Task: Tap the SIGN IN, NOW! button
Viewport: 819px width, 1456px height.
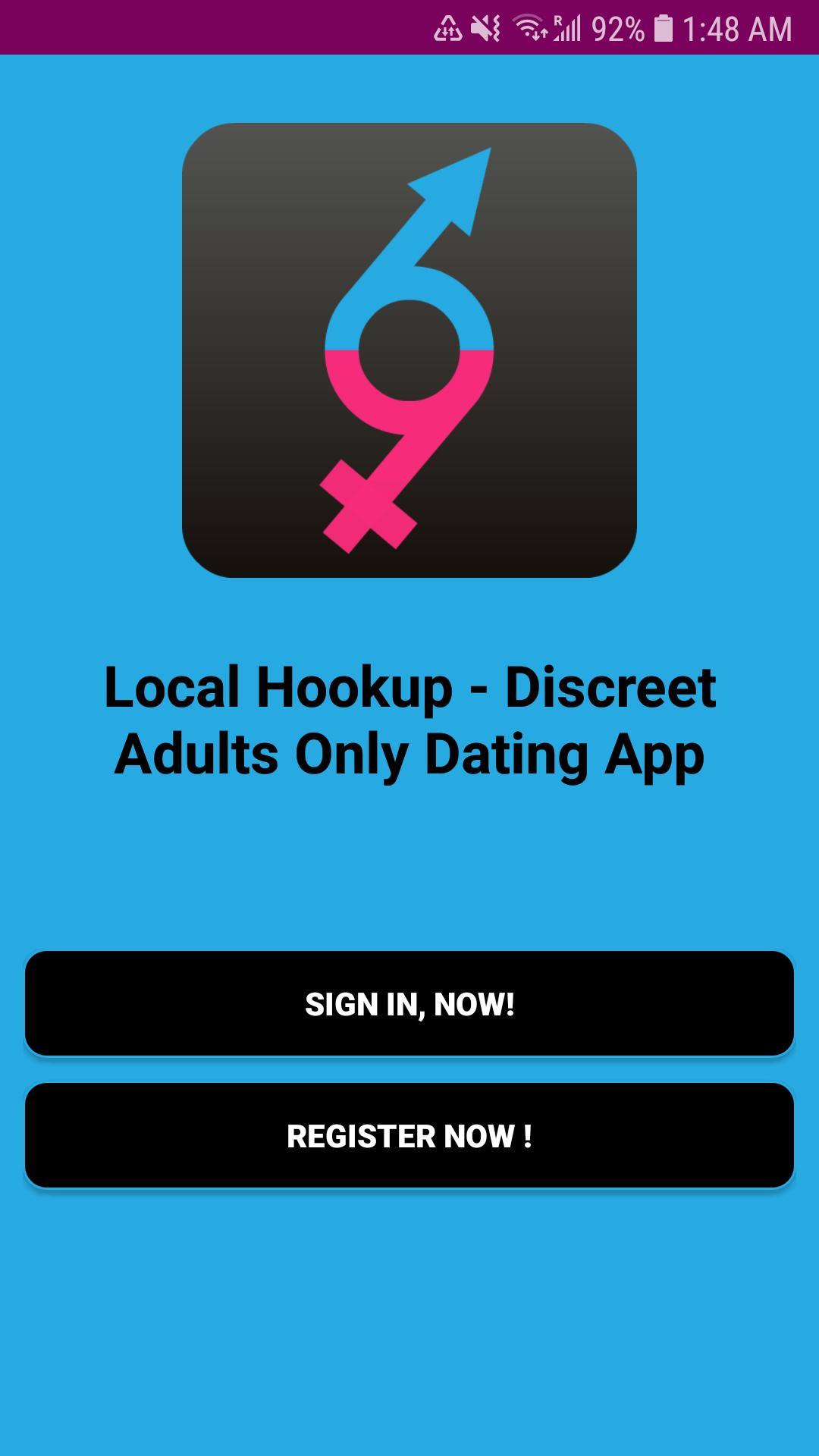Action: coord(409,1003)
